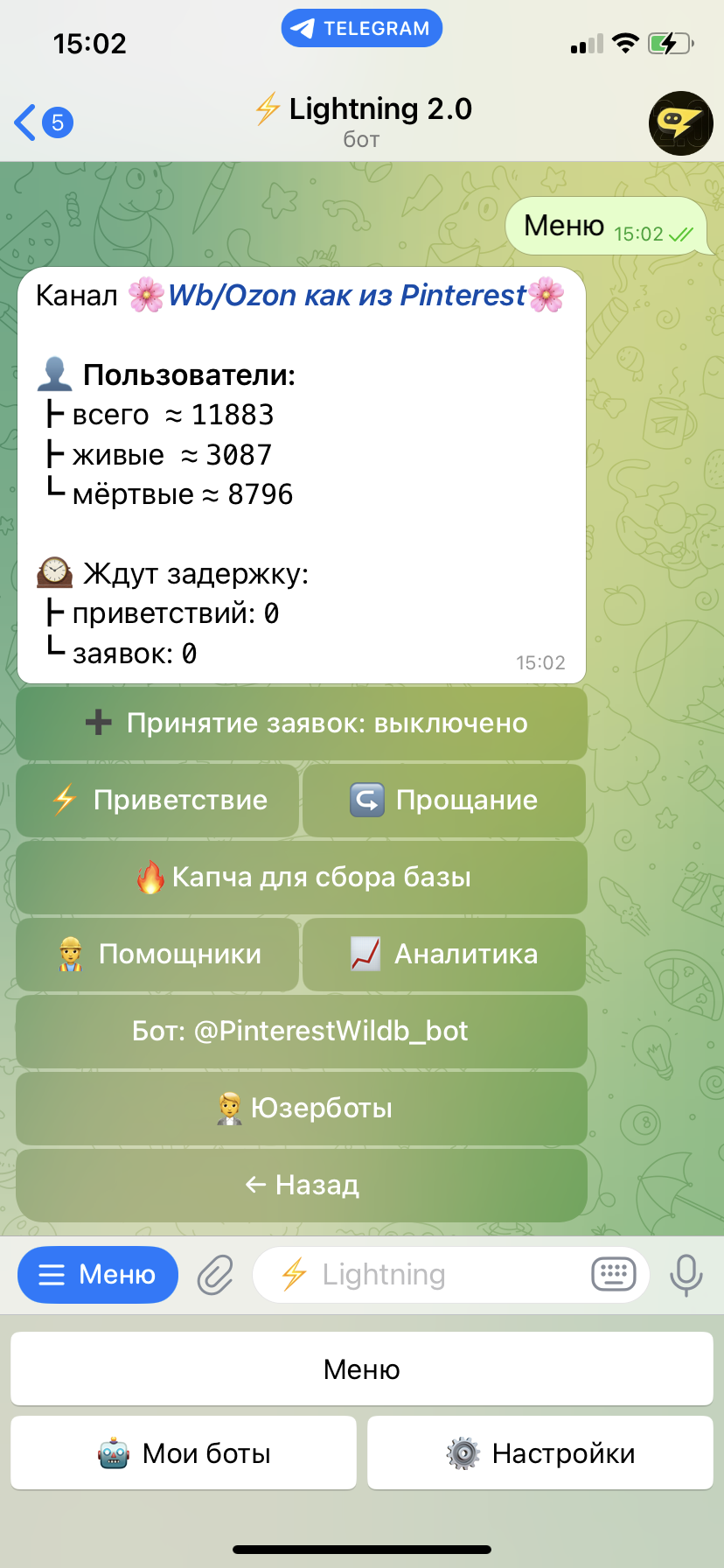Viewport: 724px width, 1568px height.
Task: Open Юзерботы section
Action: tap(302, 1109)
